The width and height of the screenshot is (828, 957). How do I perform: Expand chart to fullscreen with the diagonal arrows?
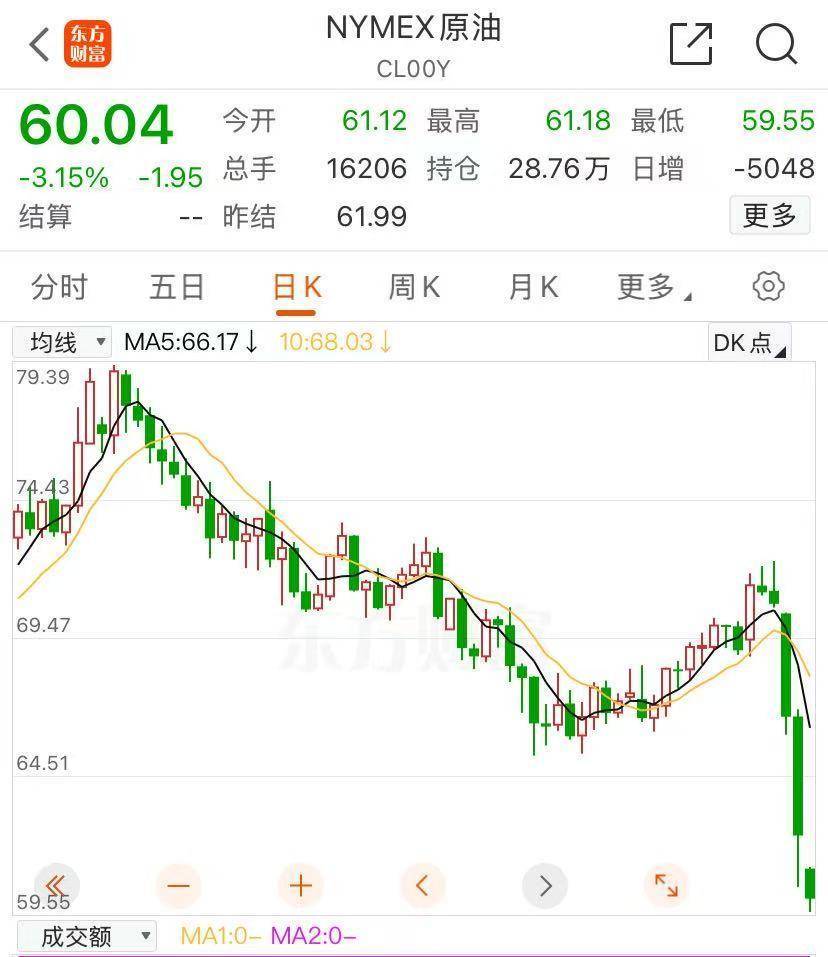pos(668,885)
